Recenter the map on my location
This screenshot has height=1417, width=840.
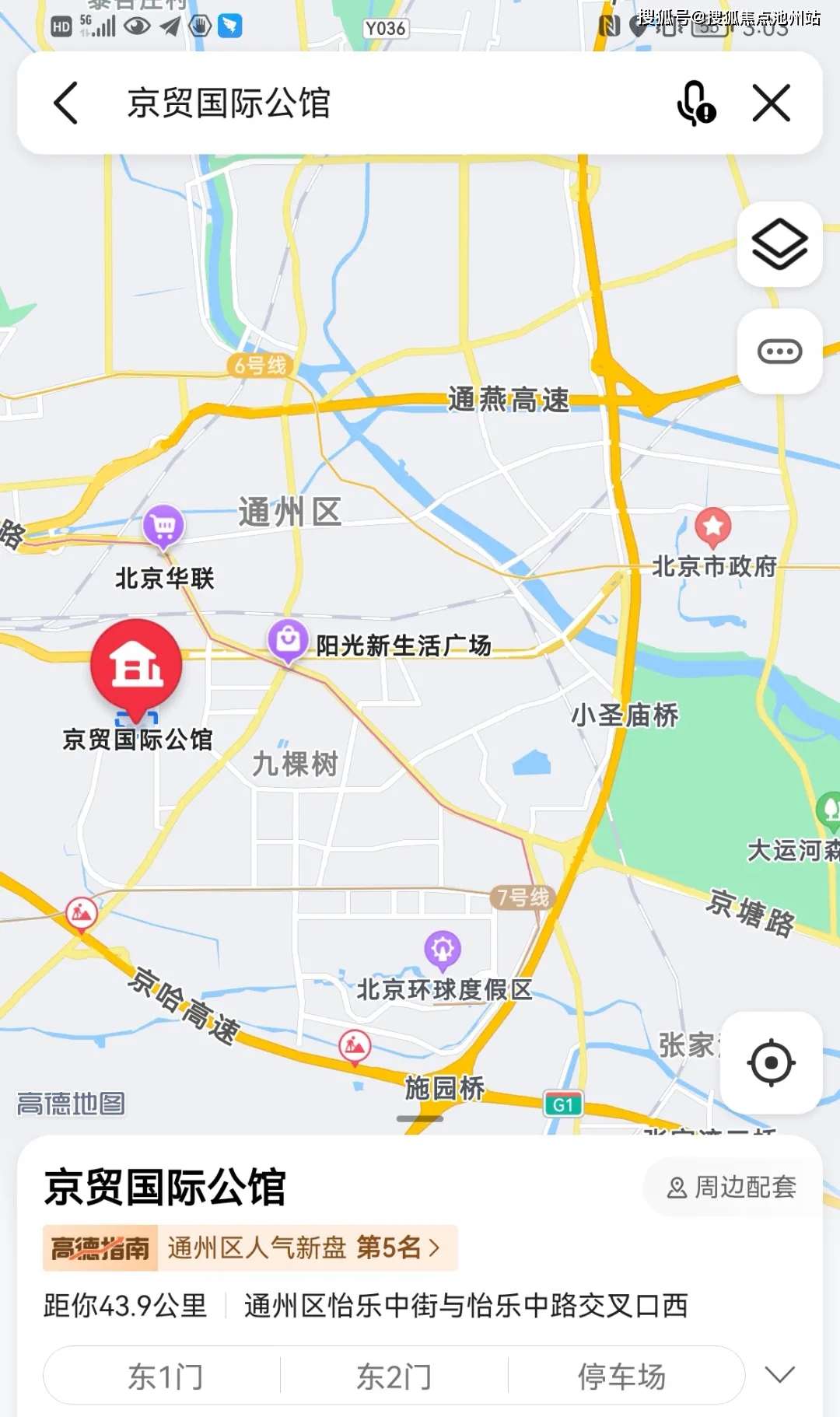coord(771,1062)
